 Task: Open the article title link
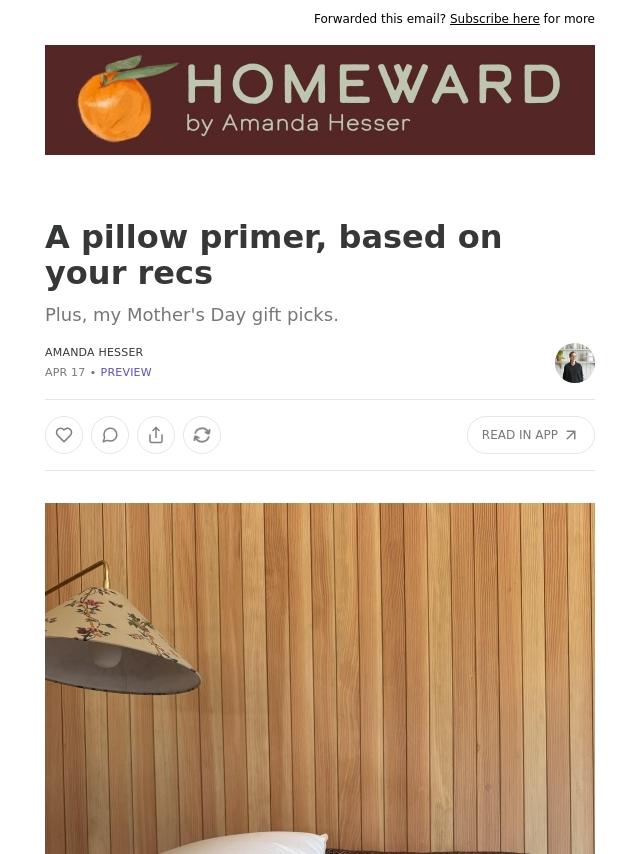pyautogui.click(x=273, y=254)
